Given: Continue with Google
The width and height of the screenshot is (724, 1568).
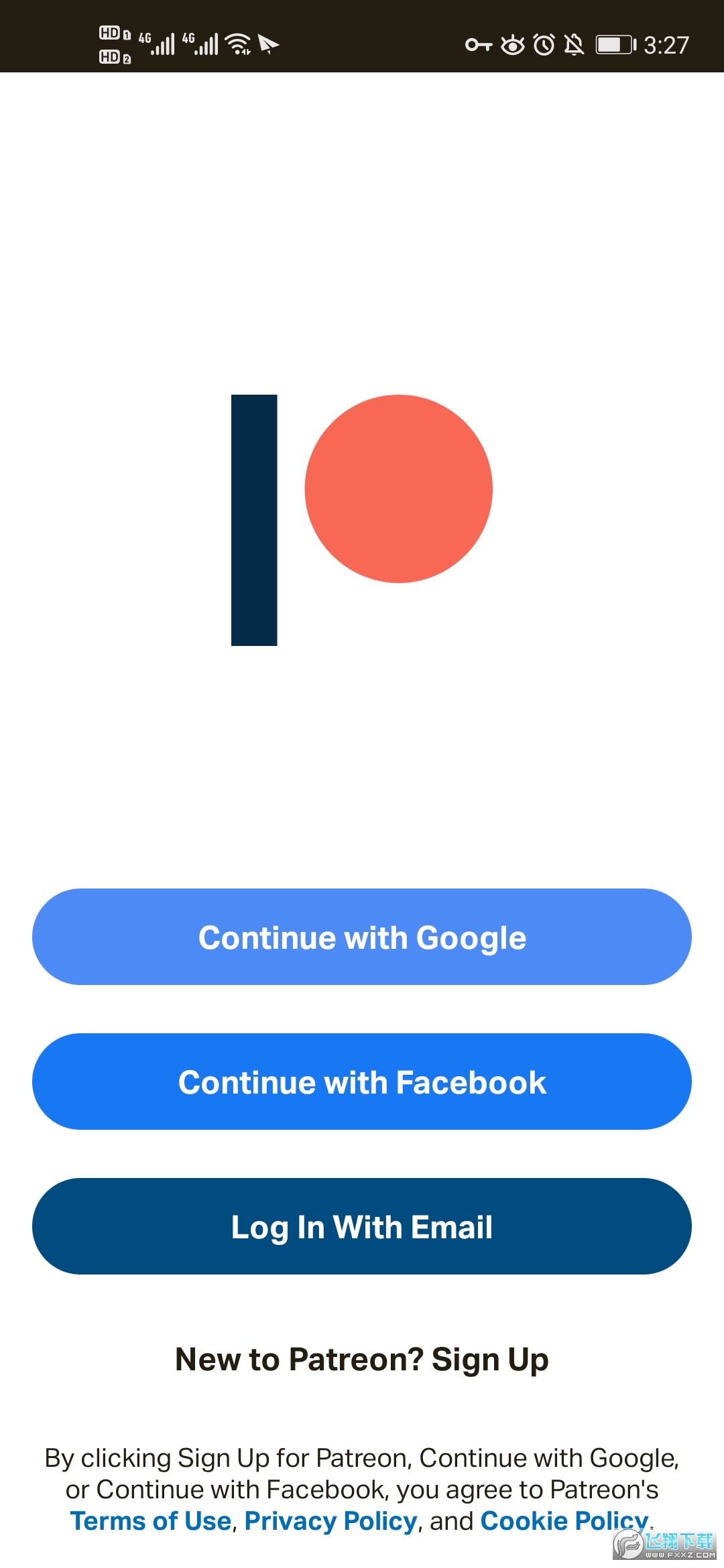Looking at the screenshot, I should click(x=361, y=937).
